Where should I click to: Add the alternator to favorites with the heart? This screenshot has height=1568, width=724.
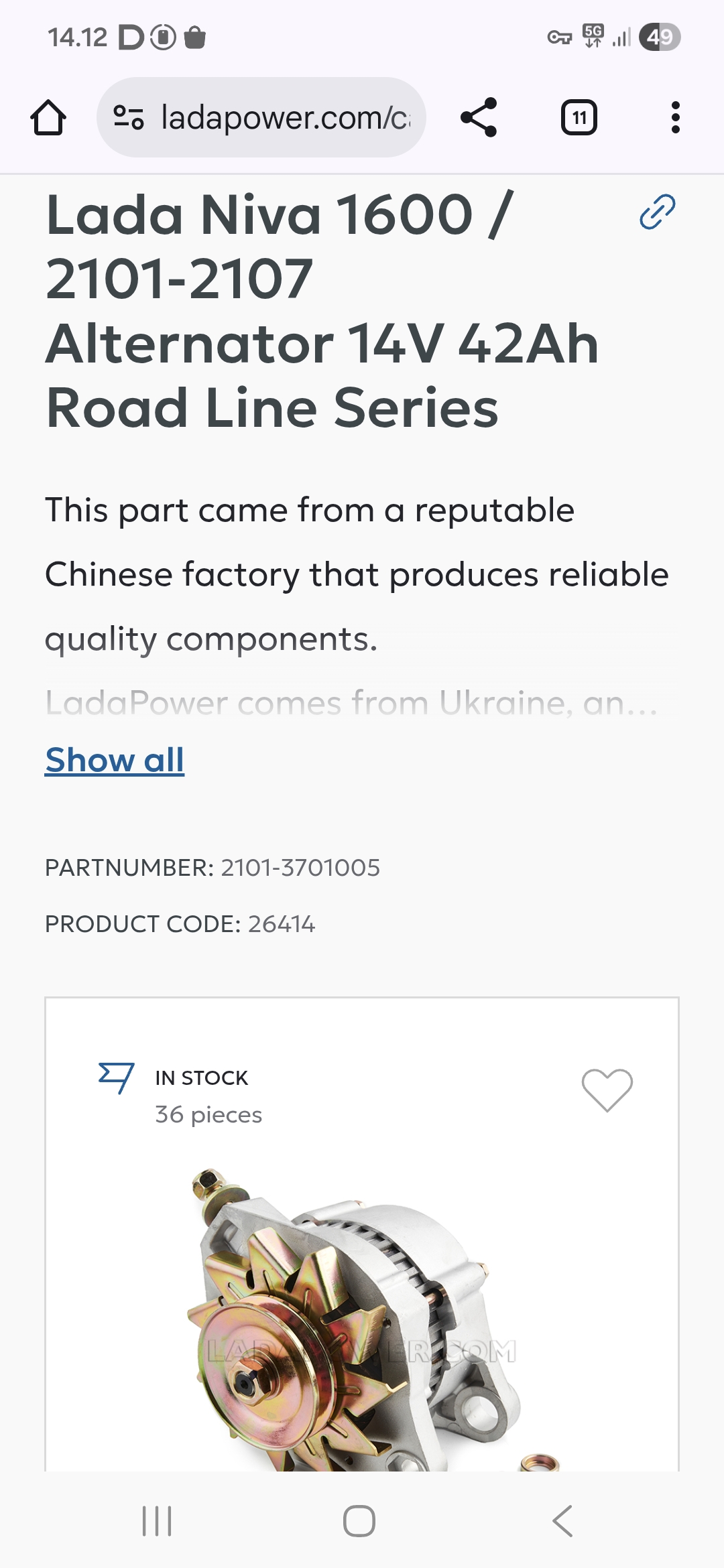point(607,1090)
